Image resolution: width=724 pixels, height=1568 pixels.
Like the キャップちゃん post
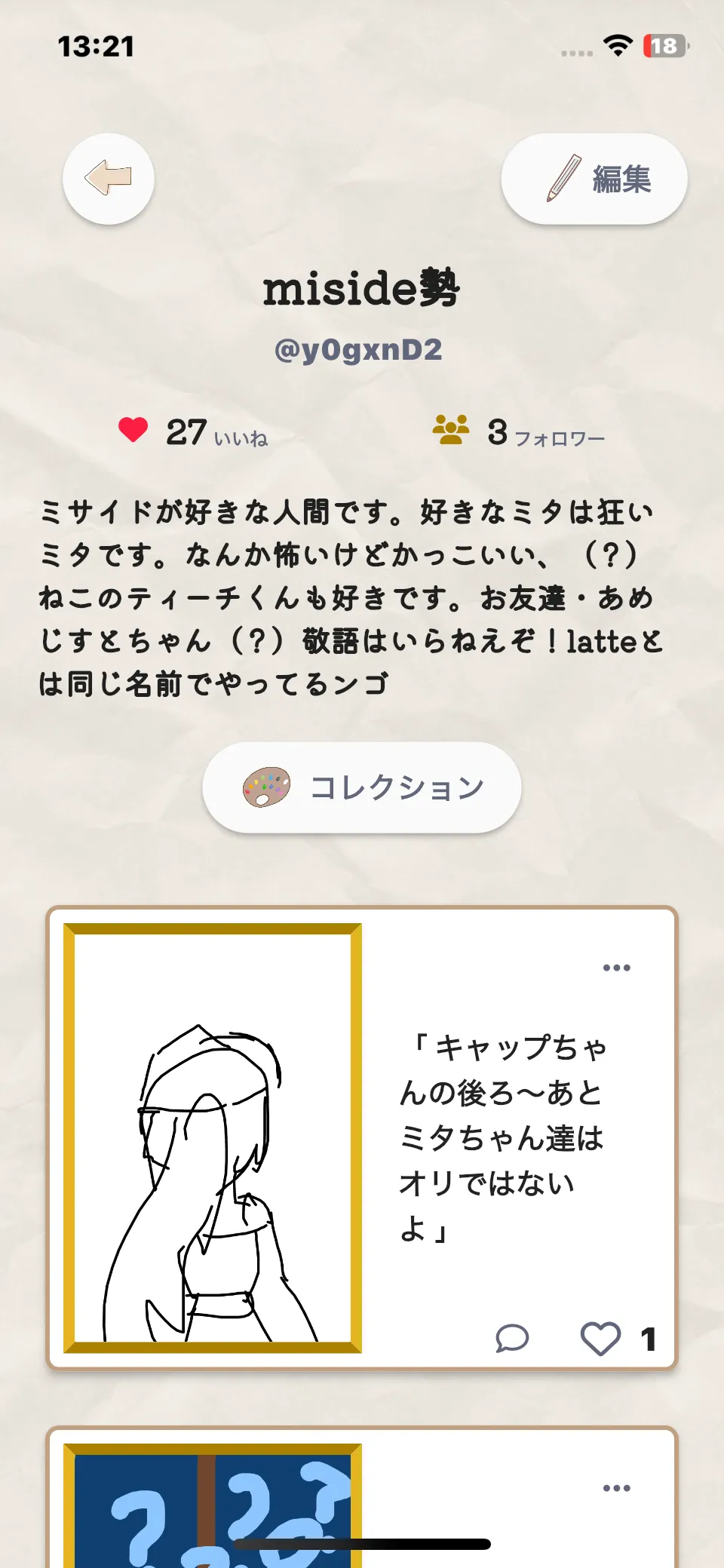point(600,1339)
